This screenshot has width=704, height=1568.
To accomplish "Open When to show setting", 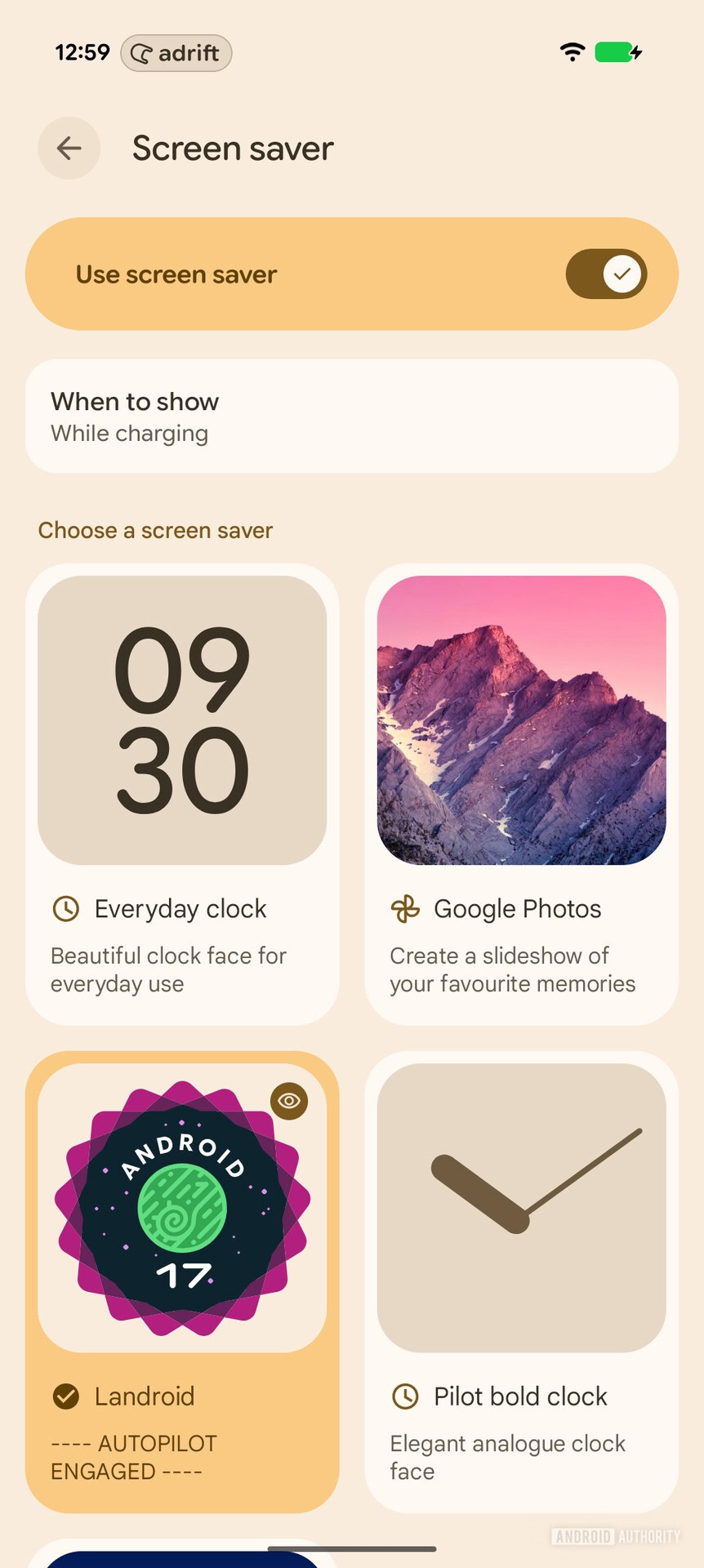I will [351, 416].
